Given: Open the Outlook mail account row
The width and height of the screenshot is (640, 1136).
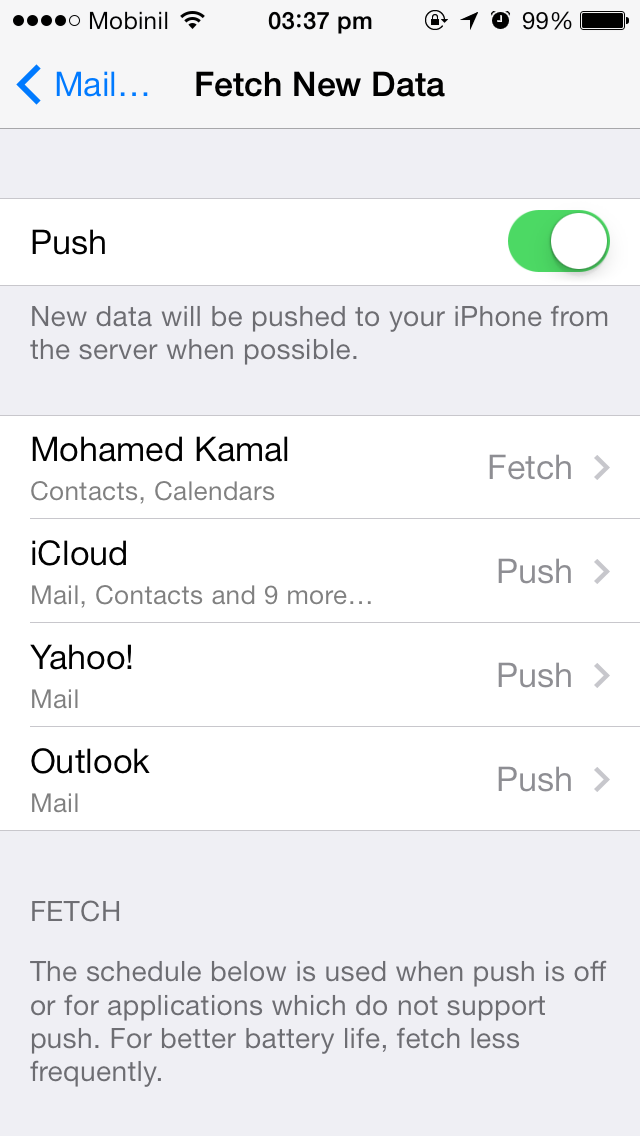Looking at the screenshot, I should point(320,779).
